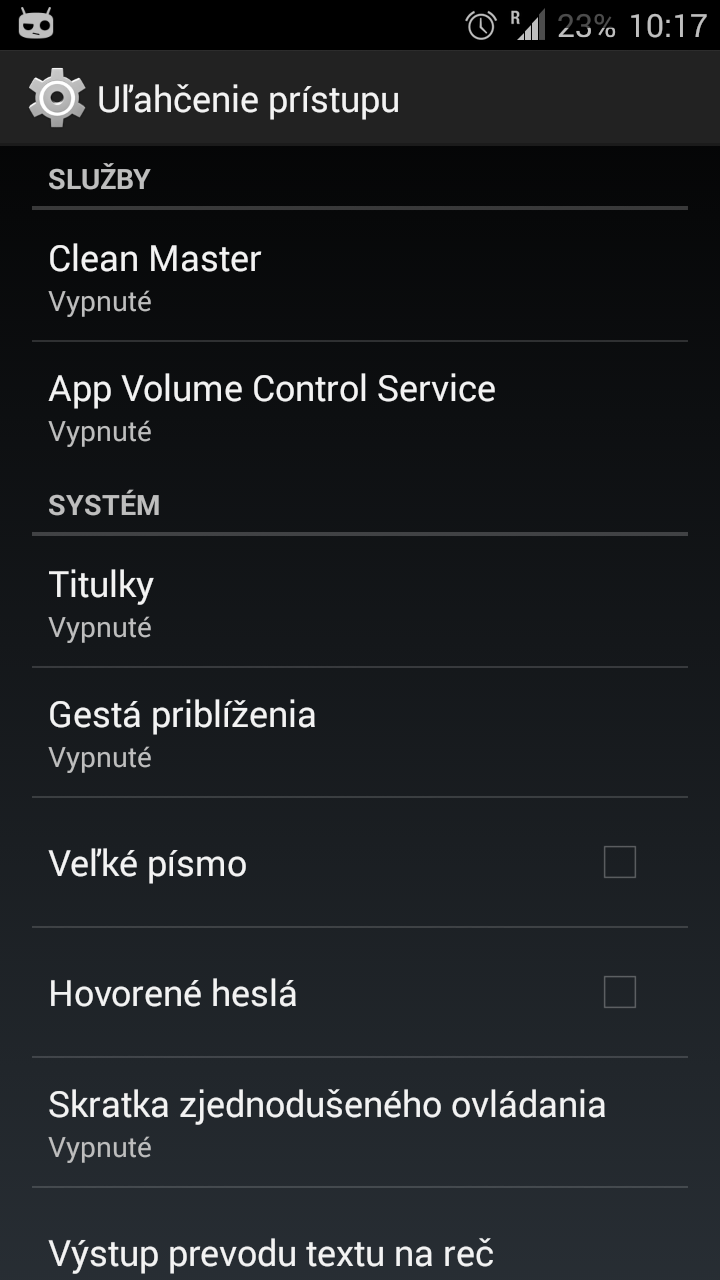Image resolution: width=720 pixels, height=1280 pixels.
Task: Open Gestá priblíženia settings
Action: 360,732
